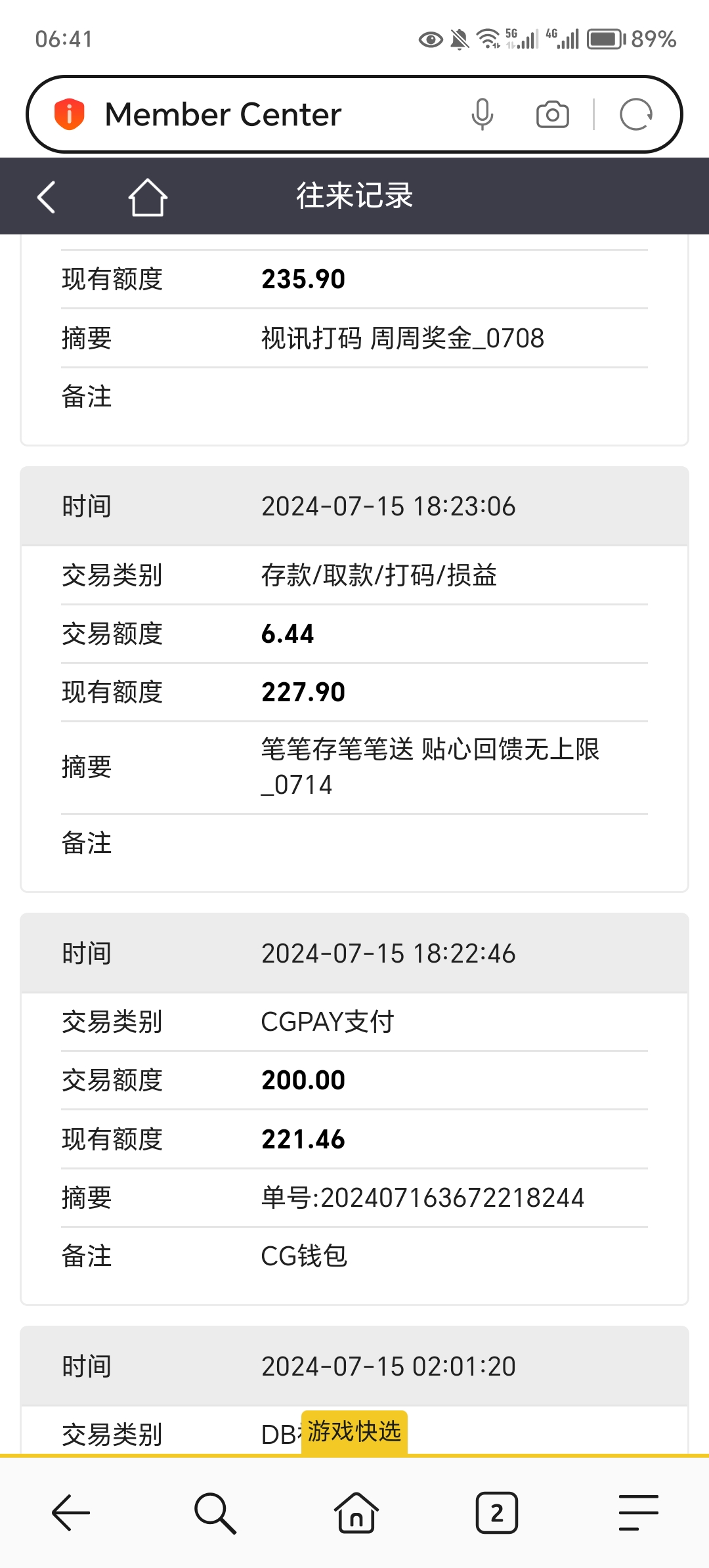Image resolution: width=709 pixels, height=1568 pixels.
Task: Open the member center home icon
Action: click(x=148, y=197)
